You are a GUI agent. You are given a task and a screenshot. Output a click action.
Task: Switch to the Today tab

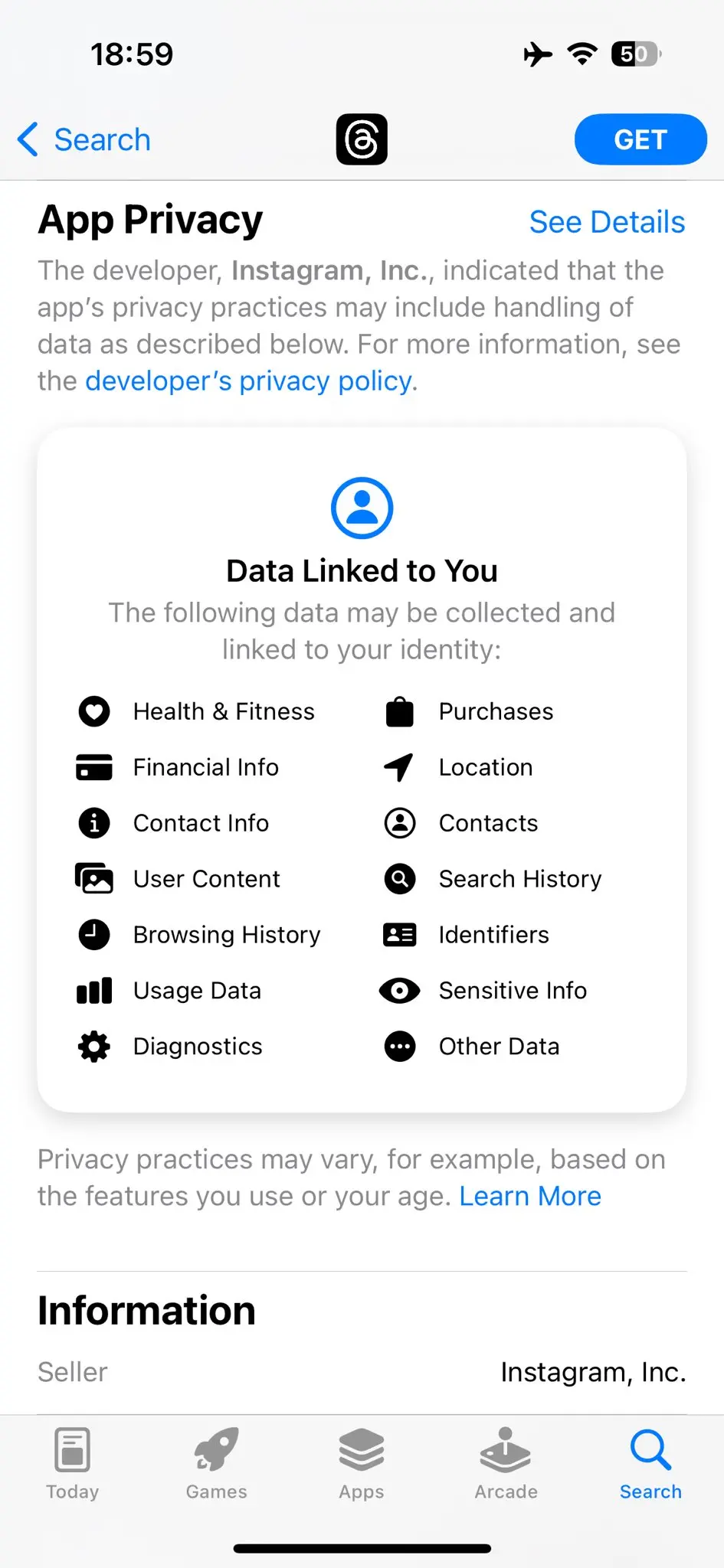click(73, 1462)
